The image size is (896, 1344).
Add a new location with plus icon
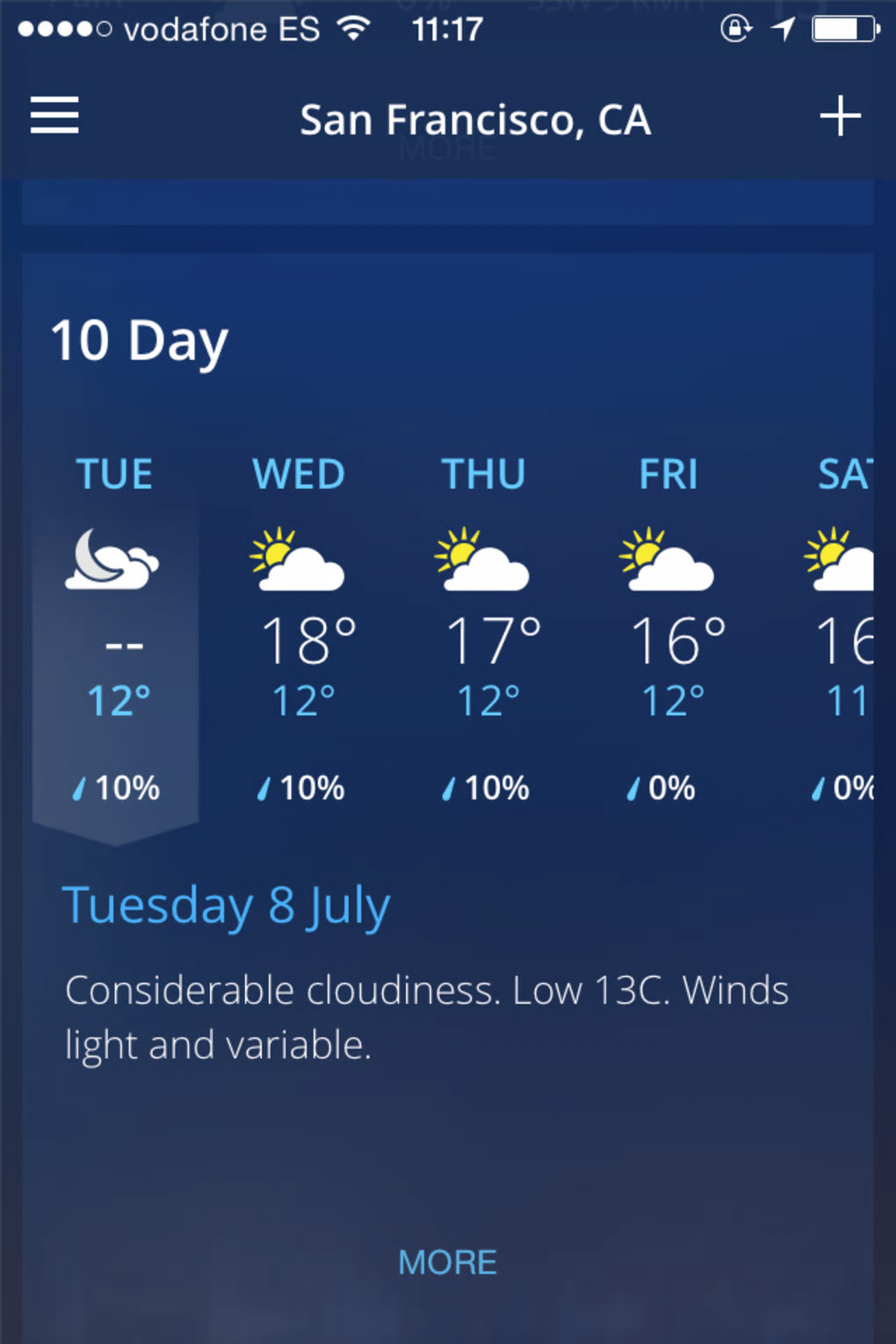click(840, 116)
